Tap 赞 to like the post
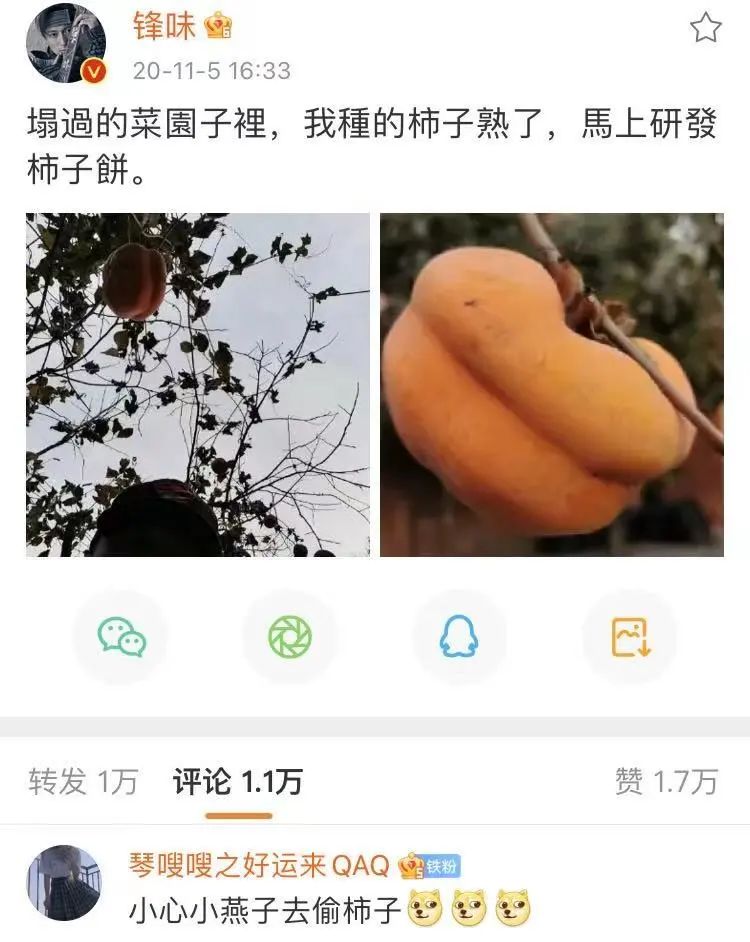The width and height of the screenshot is (750, 942). coord(666,781)
